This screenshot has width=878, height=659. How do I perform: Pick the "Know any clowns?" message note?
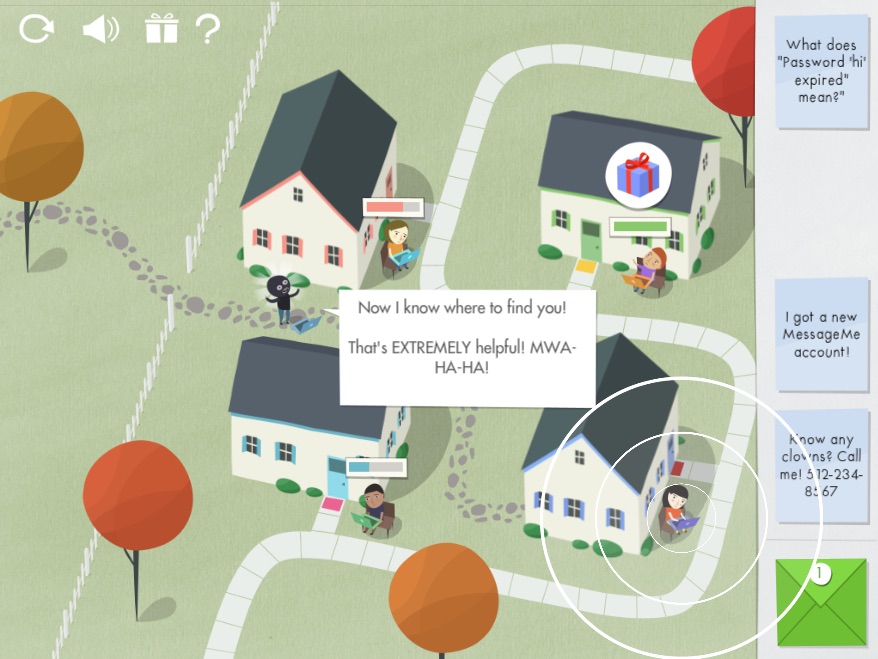tap(821, 466)
